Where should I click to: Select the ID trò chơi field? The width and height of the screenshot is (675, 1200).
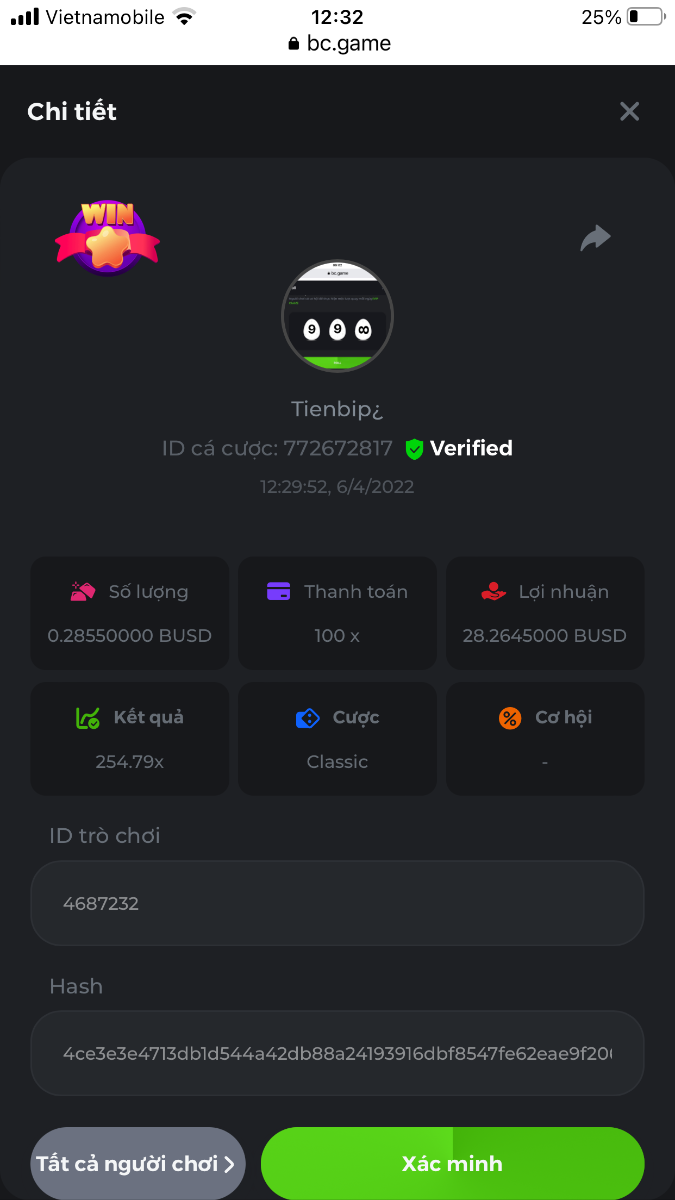click(337, 903)
